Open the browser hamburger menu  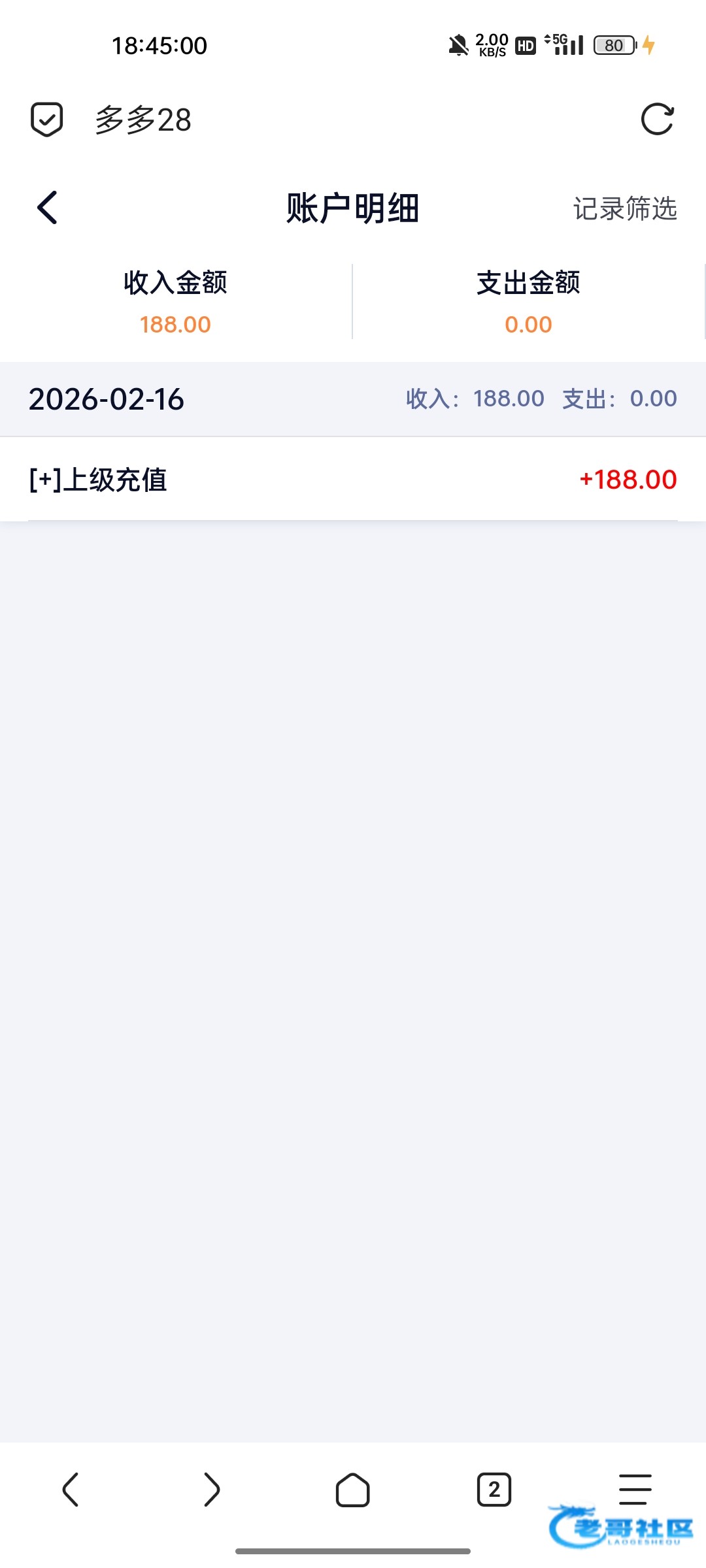[635, 1490]
